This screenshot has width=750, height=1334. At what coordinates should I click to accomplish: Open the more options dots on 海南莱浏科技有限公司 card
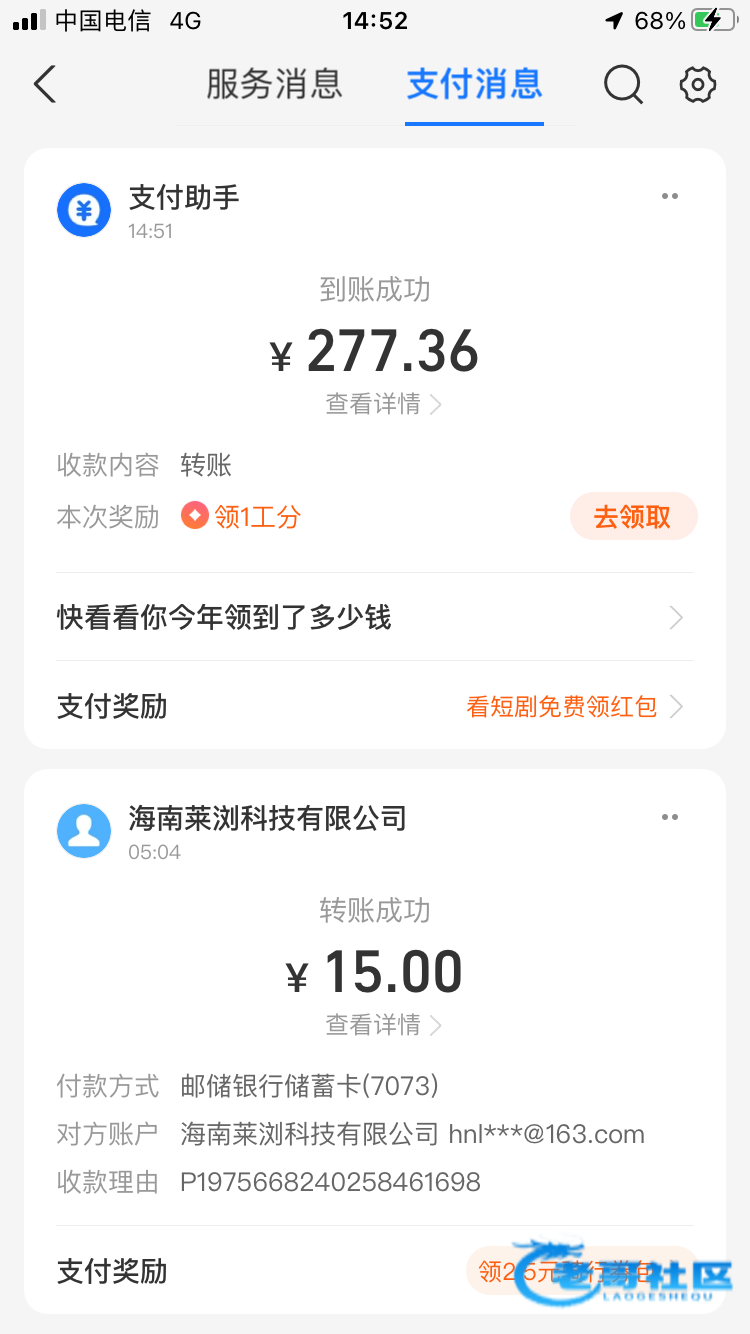click(670, 817)
